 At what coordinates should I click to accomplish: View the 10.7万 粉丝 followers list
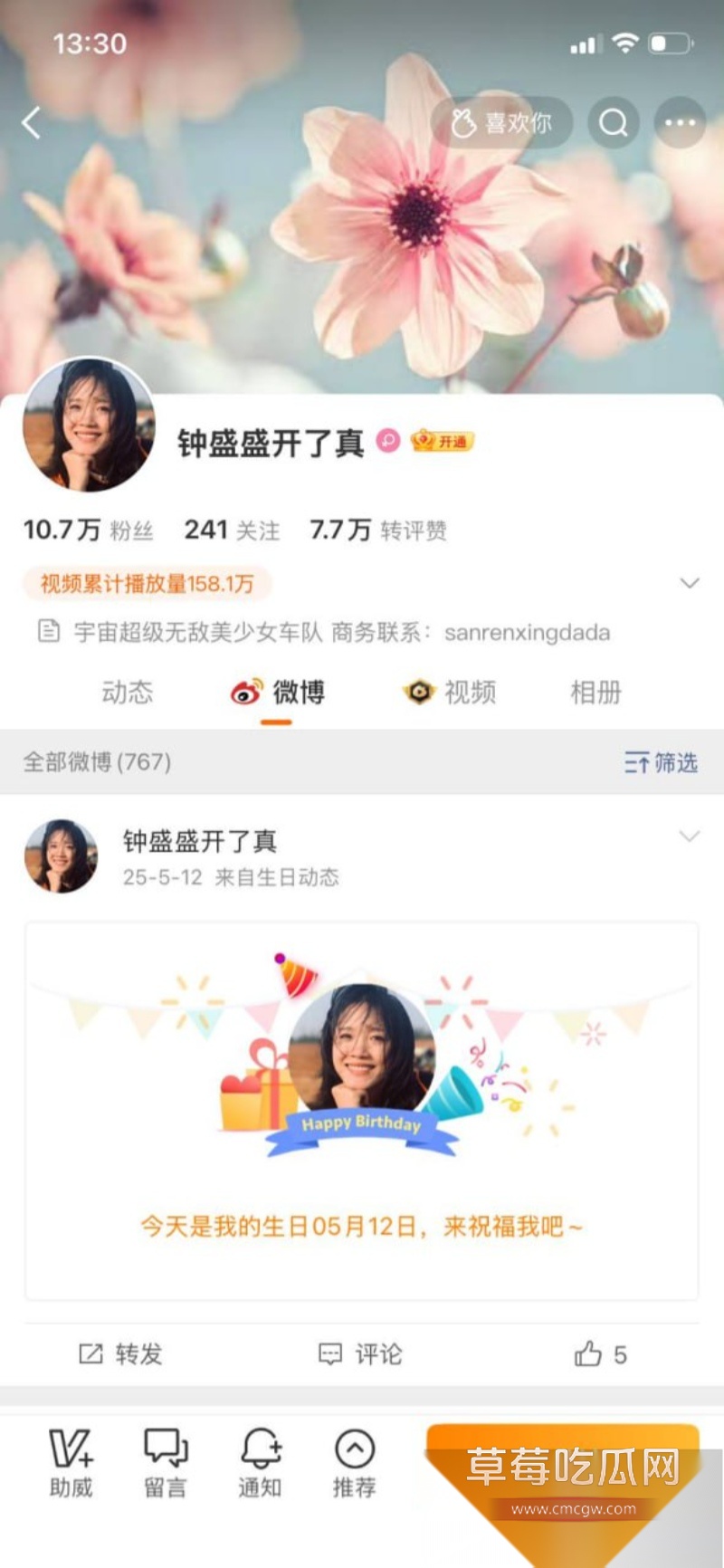[x=88, y=530]
